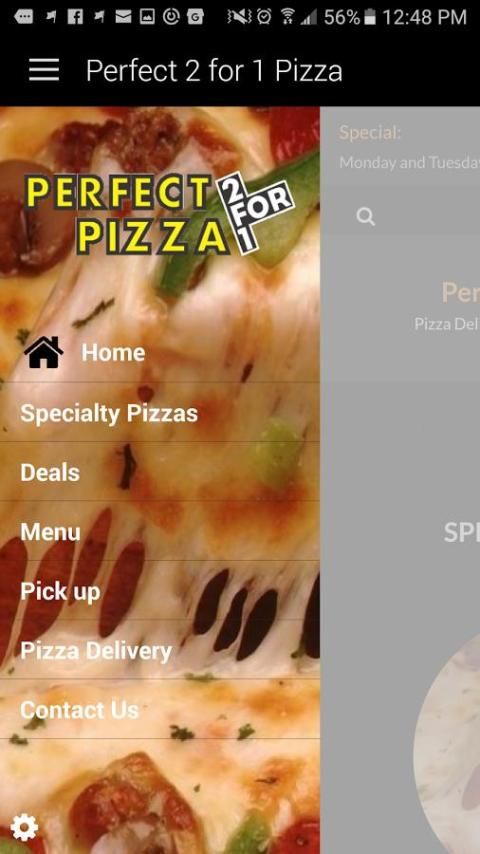Image resolution: width=480 pixels, height=854 pixels.
Task: Tap the search magnifier icon
Action: (366, 217)
